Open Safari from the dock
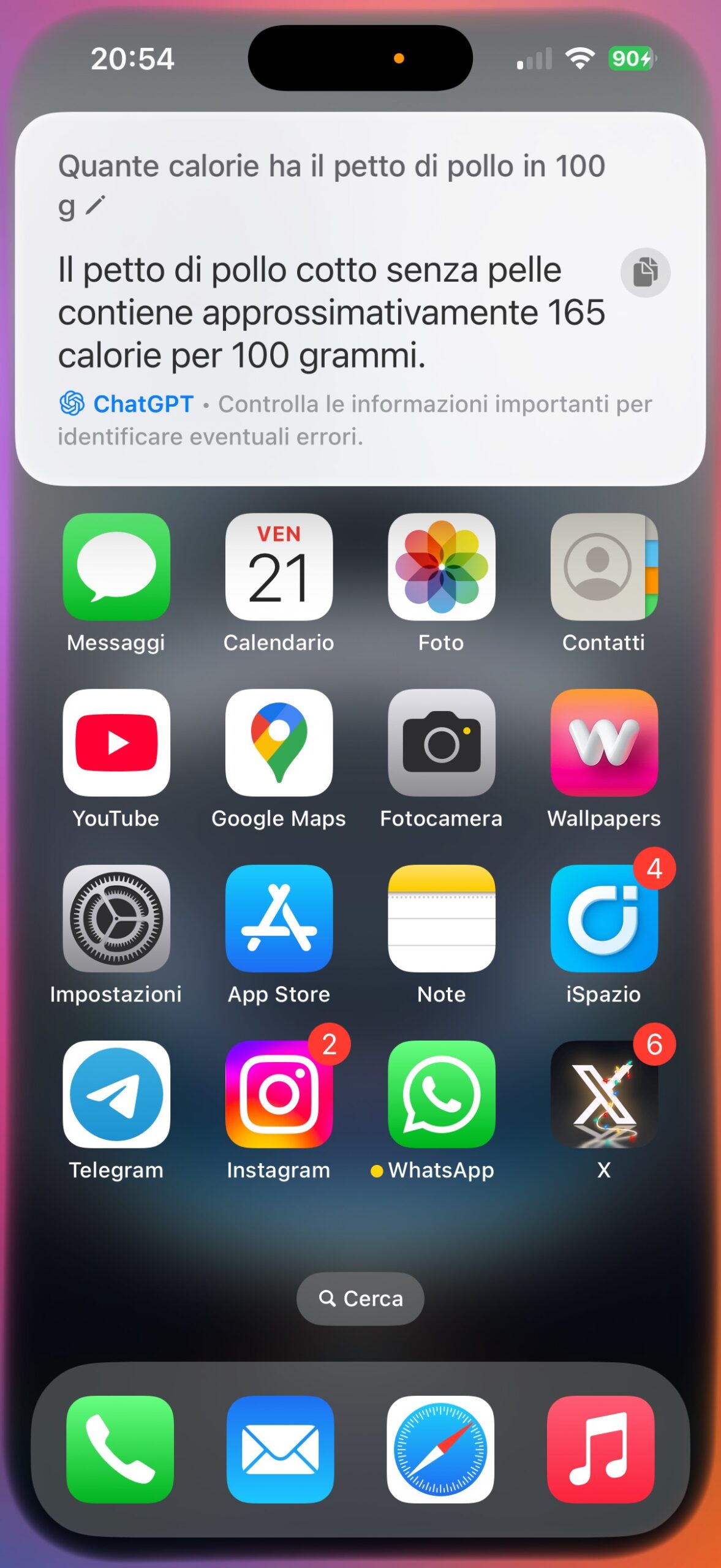The image size is (721, 1568). coord(440,1449)
